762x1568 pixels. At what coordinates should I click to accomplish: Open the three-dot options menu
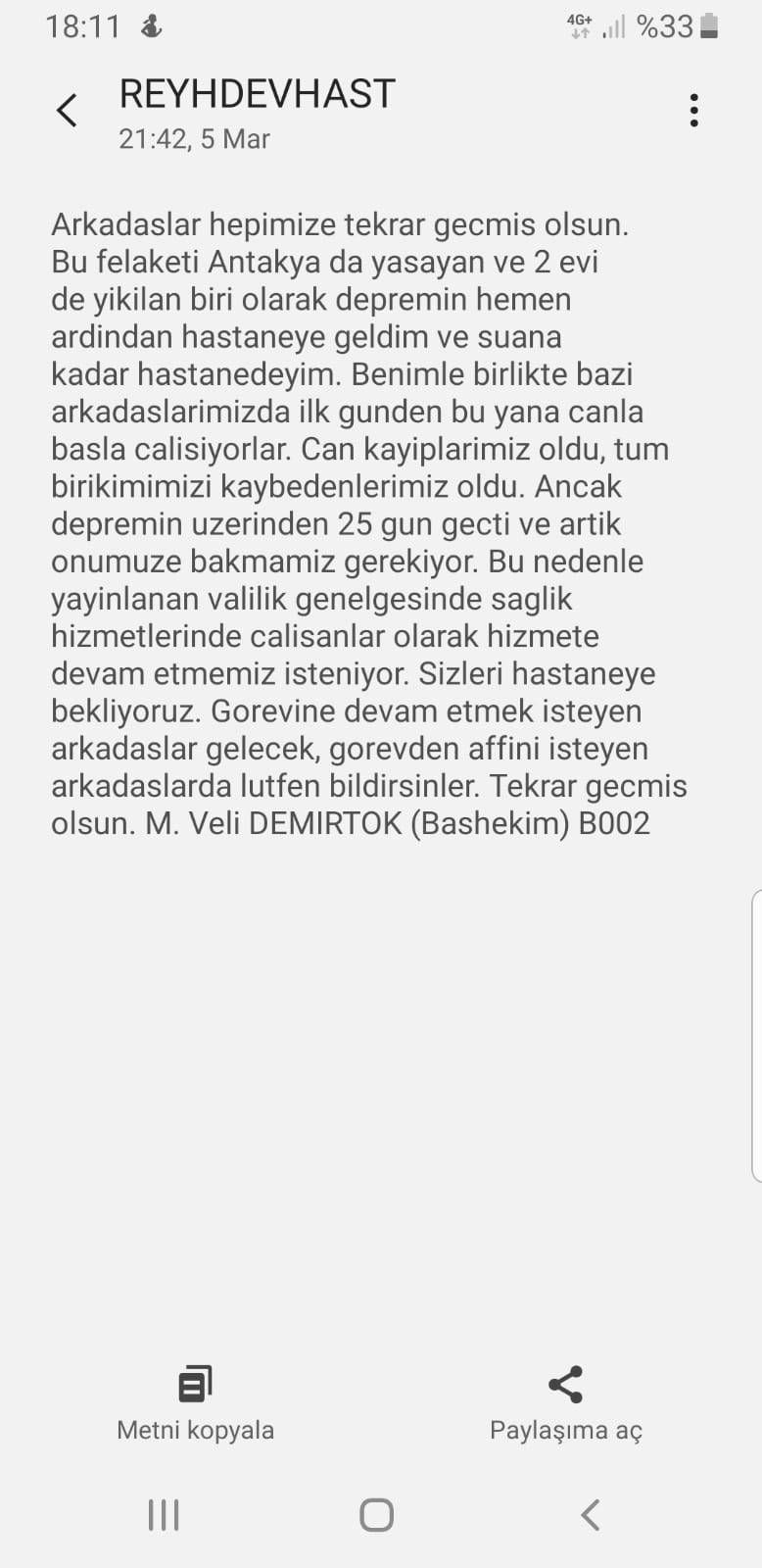pos(694,110)
